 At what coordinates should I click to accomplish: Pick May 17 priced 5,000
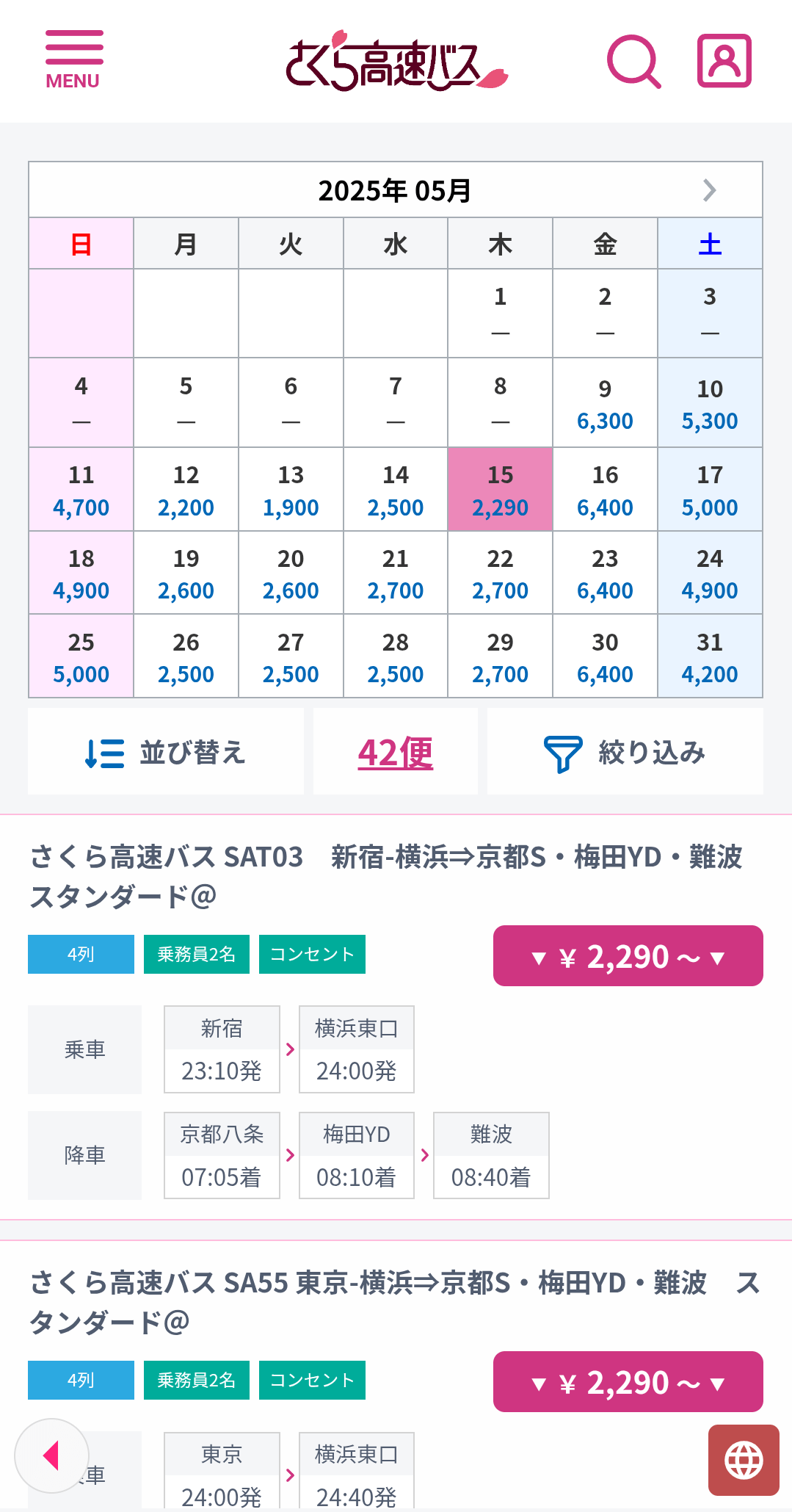tap(710, 490)
